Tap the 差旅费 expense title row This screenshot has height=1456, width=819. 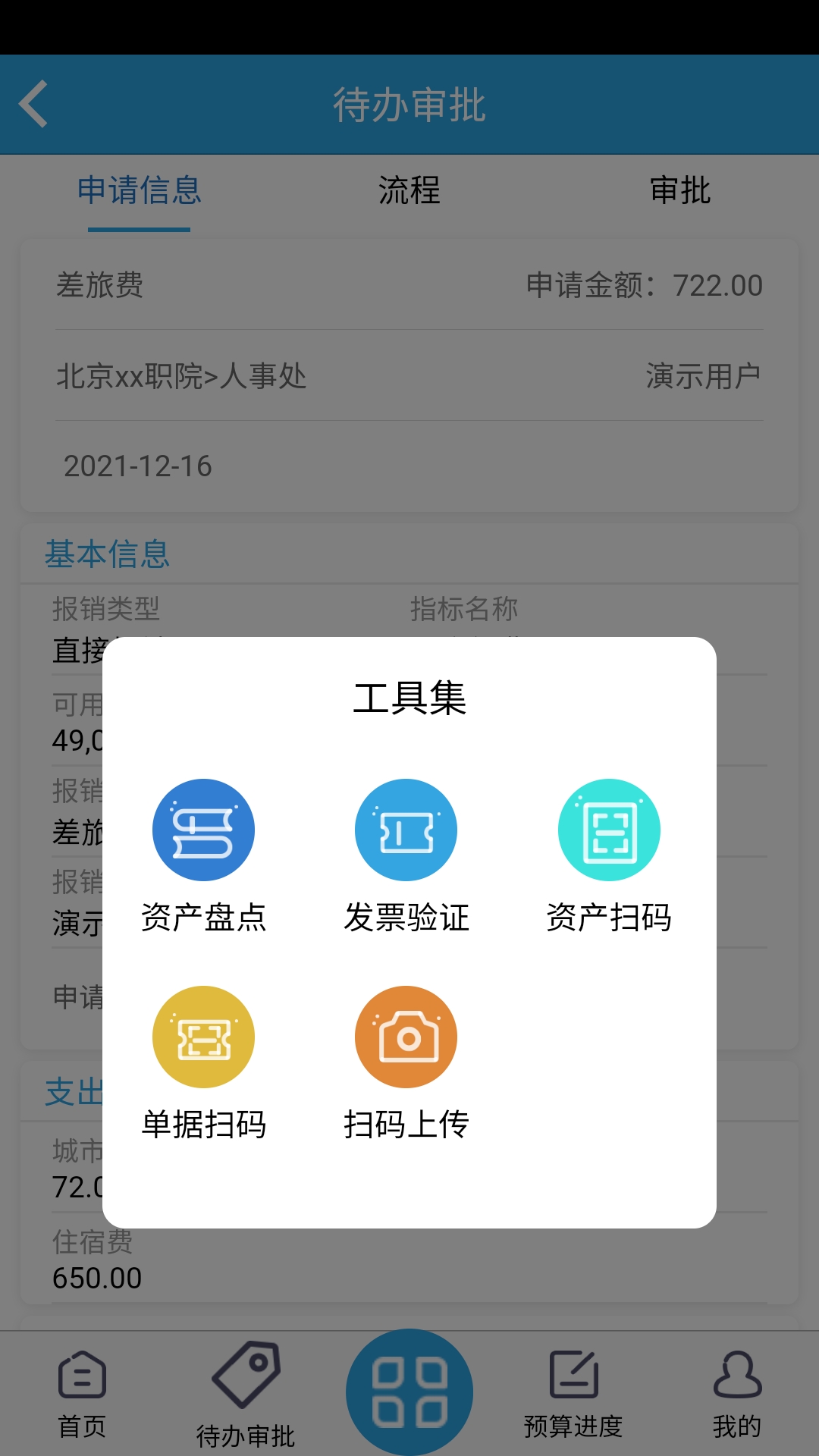(101, 286)
